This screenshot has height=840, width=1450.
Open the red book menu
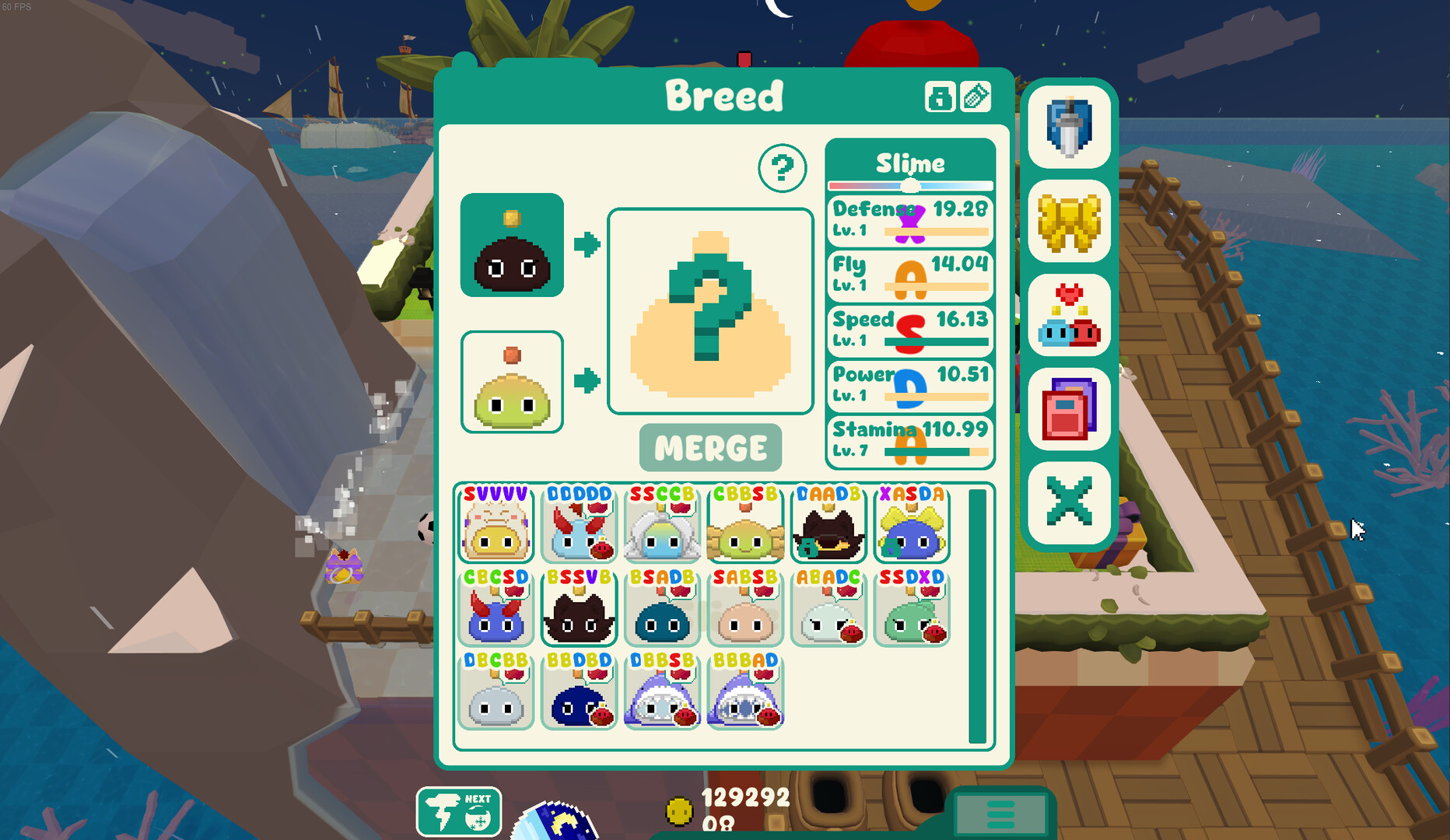click(x=1069, y=409)
